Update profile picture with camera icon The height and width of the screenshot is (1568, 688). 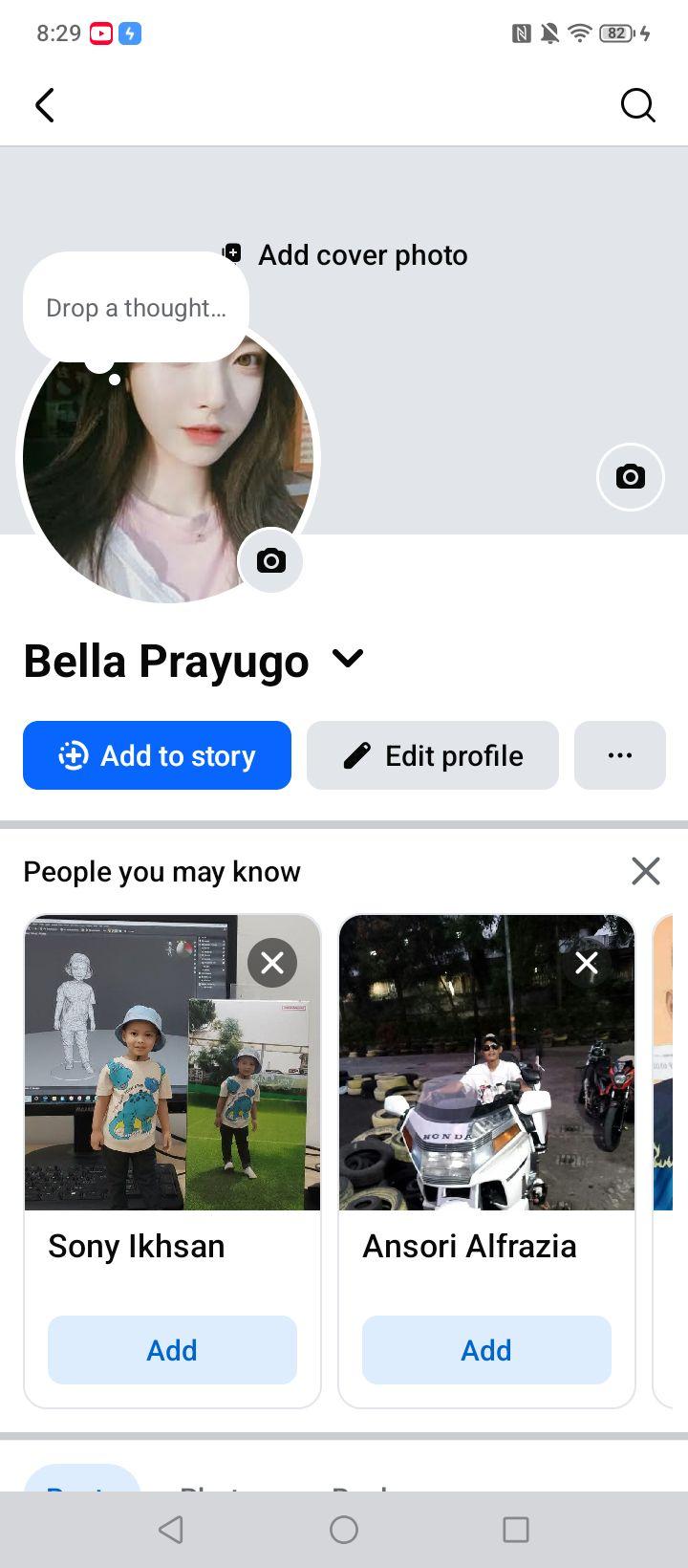[x=270, y=560]
